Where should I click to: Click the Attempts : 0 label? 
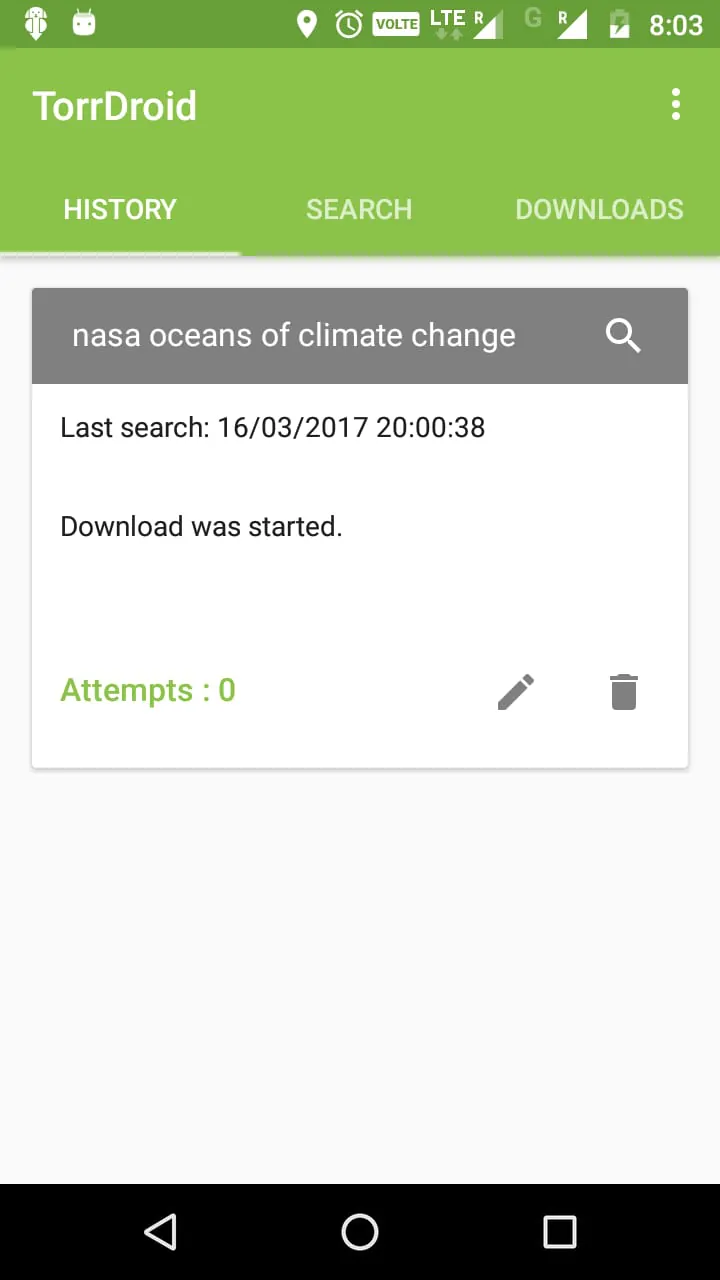[x=147, y=690]
